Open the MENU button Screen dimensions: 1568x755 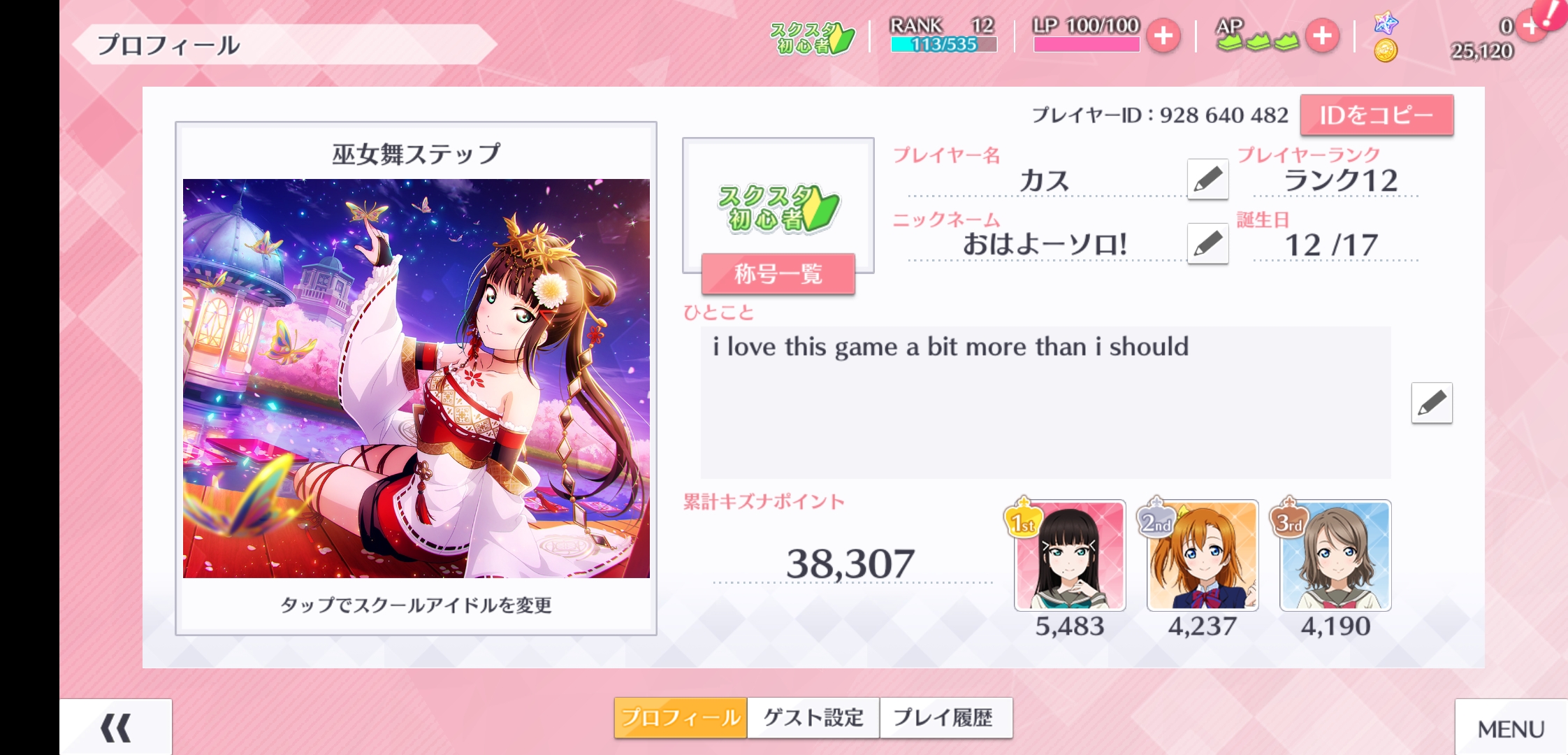(1511, 729)
